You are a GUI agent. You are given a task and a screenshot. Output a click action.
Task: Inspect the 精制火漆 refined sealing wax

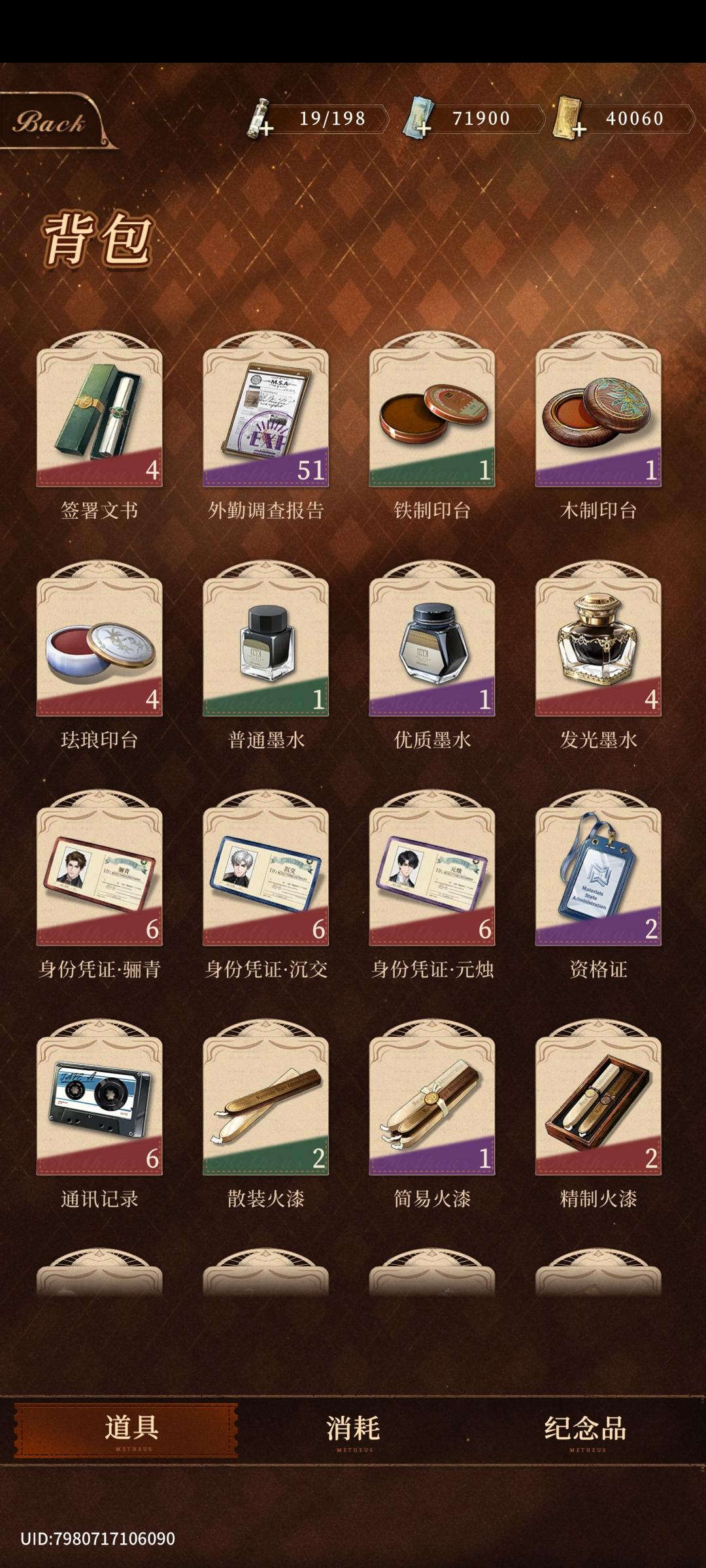pyautogui.click(x=598, y=1104)
